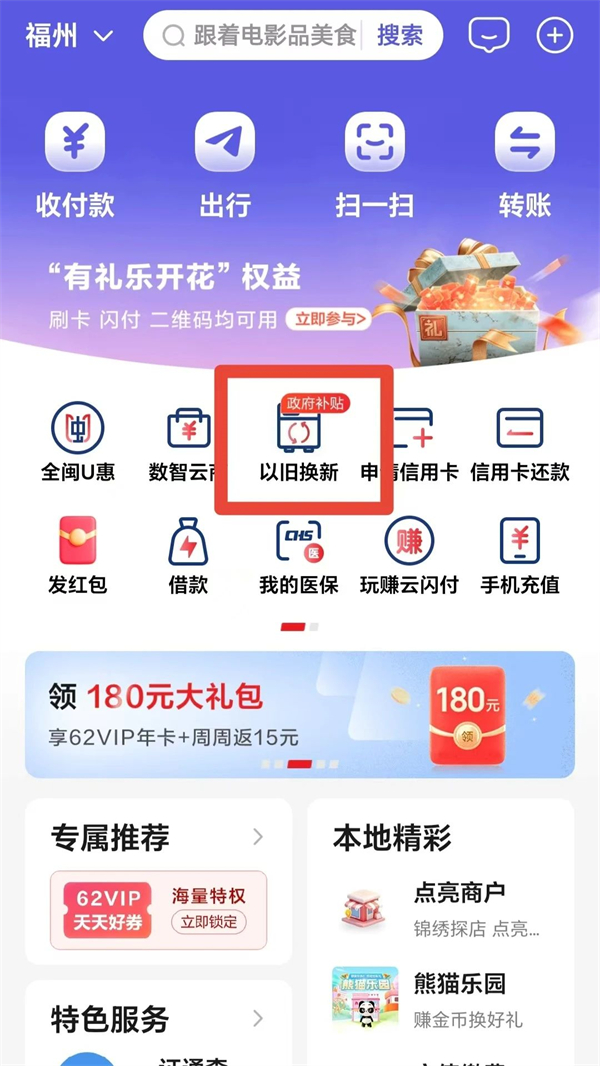This screenshot has height=1066, width=600.
Task: Claim the 180元大礼包 banner
Action: [300, 714]
